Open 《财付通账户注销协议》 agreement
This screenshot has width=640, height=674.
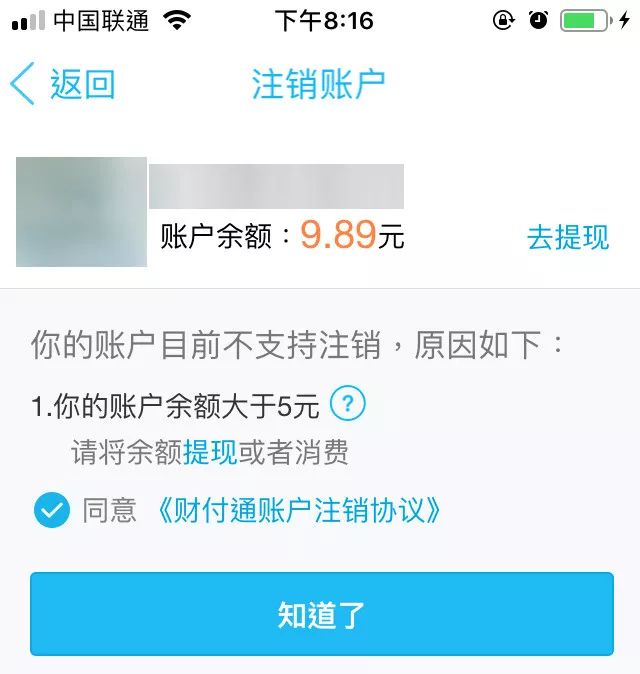tap(298, 511)
